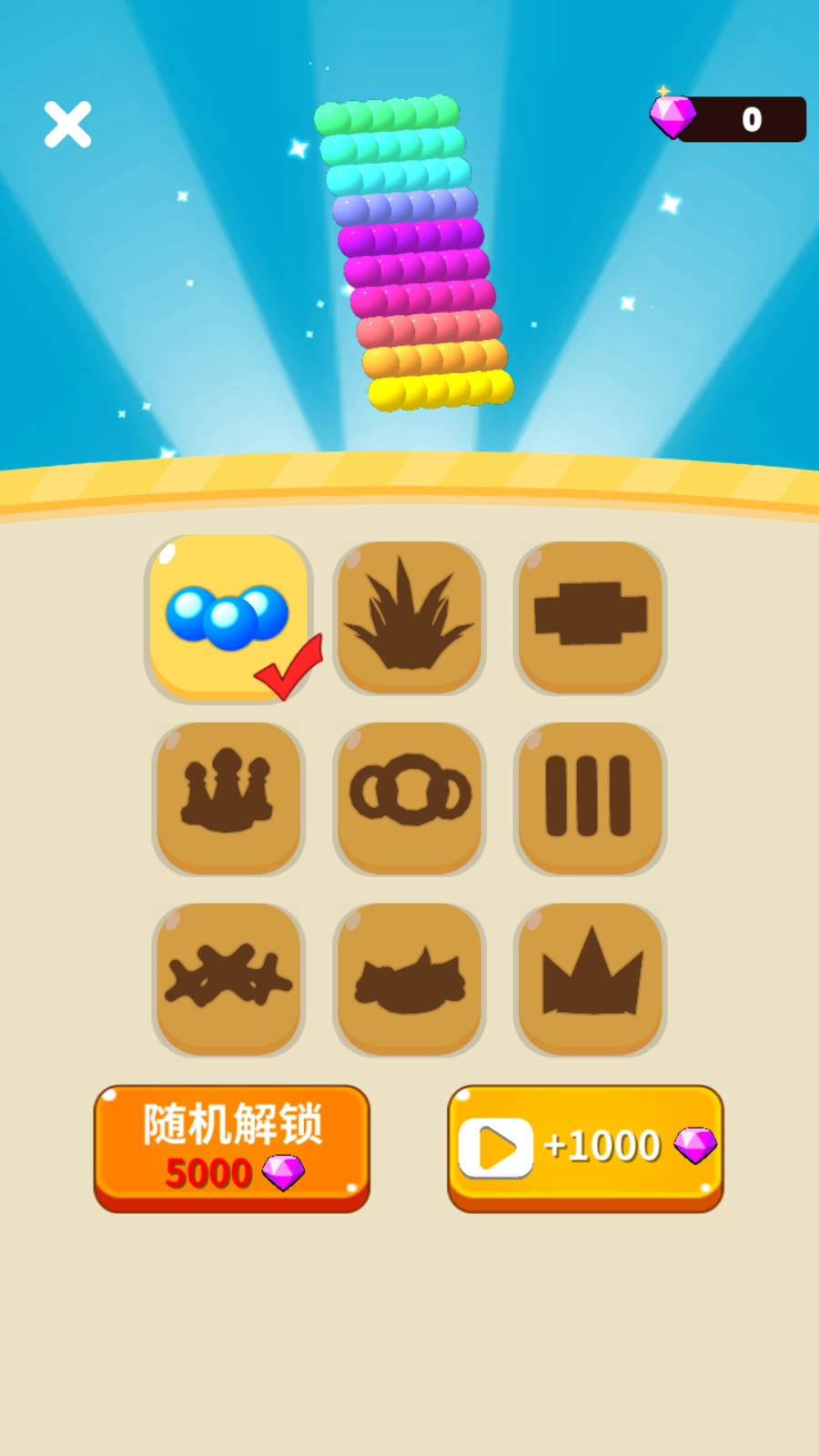Tap the locked fish-shaped skin
The image size is (819, 1456).
(x=409, y=978)
